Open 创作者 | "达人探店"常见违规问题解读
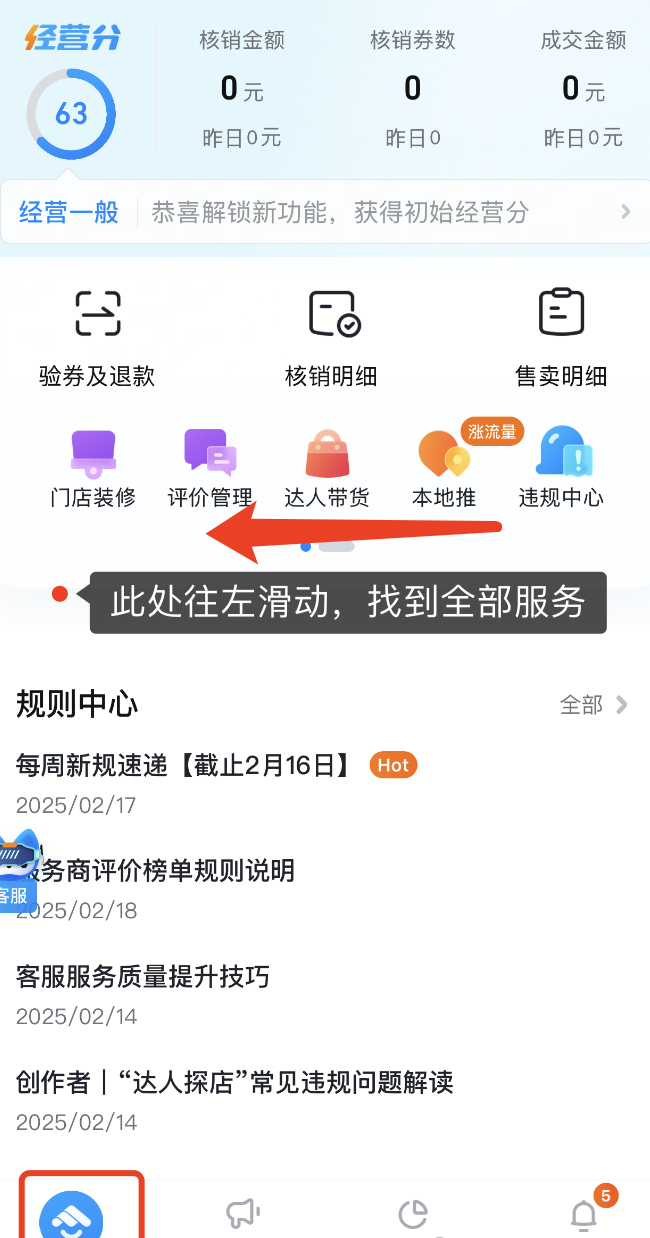 pos(235,1082)
